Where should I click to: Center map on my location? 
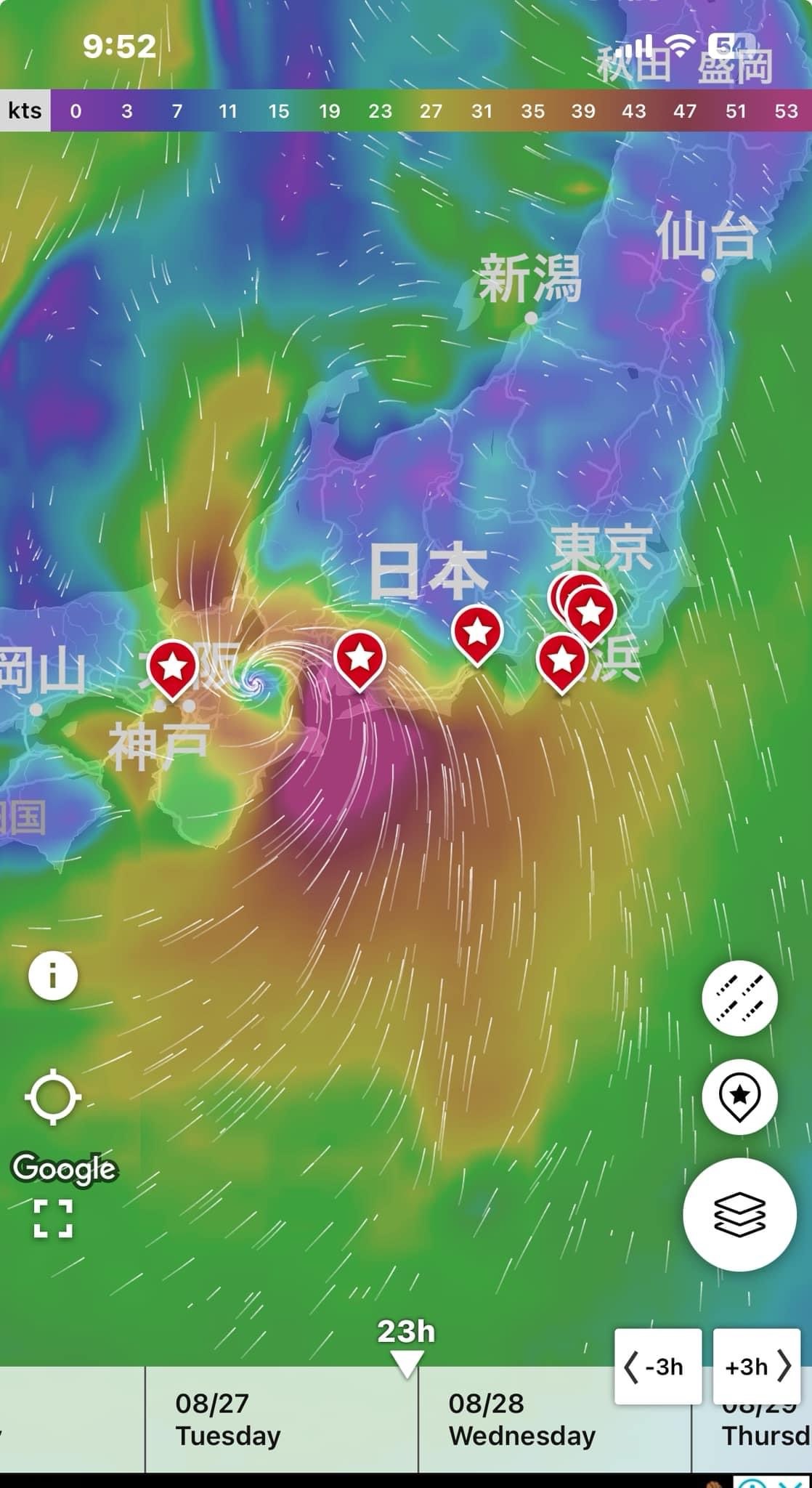[52, 1097]
